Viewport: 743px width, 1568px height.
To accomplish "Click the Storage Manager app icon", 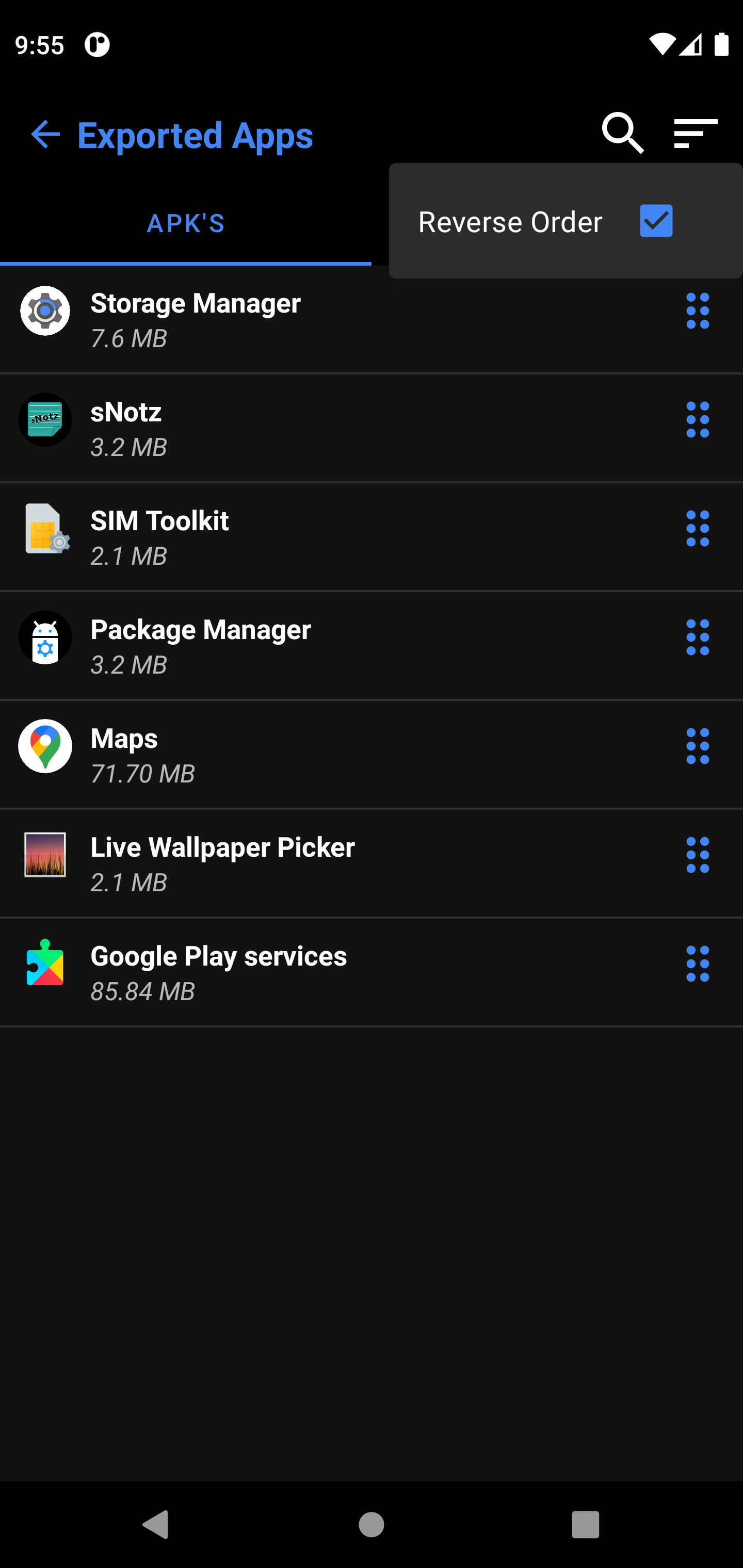I will coord(45,311).
